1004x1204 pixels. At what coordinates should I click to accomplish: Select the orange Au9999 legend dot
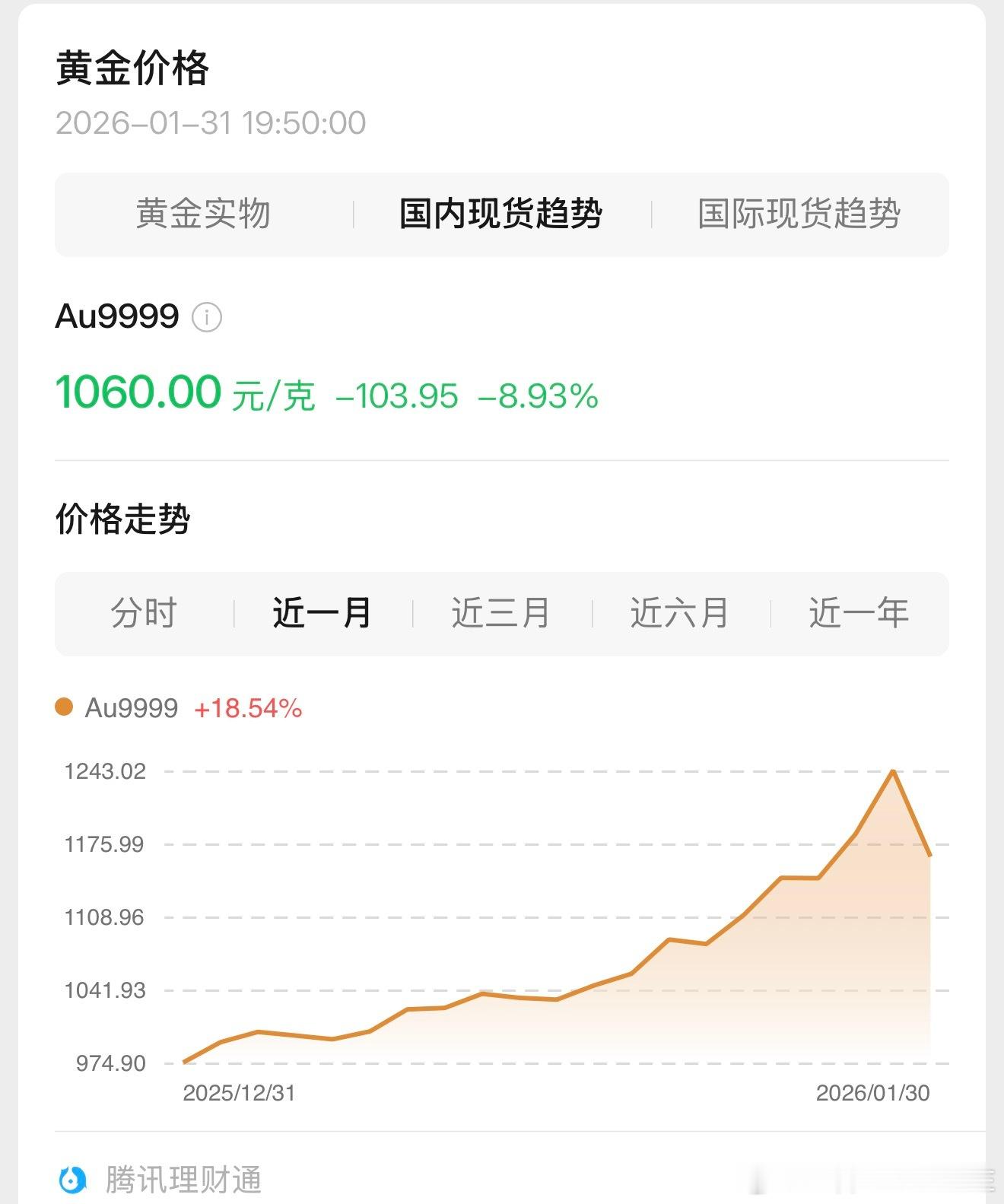64,707
